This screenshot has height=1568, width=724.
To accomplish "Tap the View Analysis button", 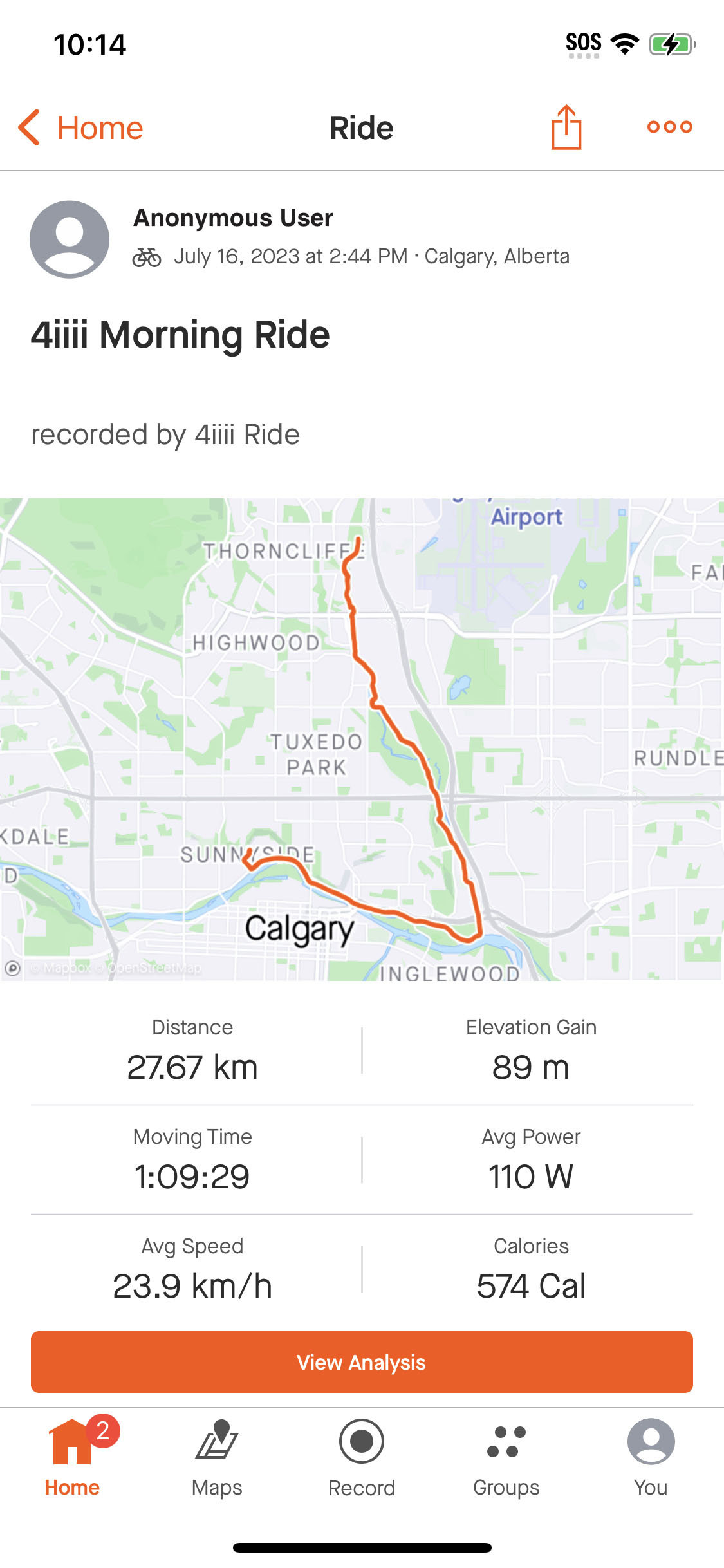I will click(x=362, y=1362).
